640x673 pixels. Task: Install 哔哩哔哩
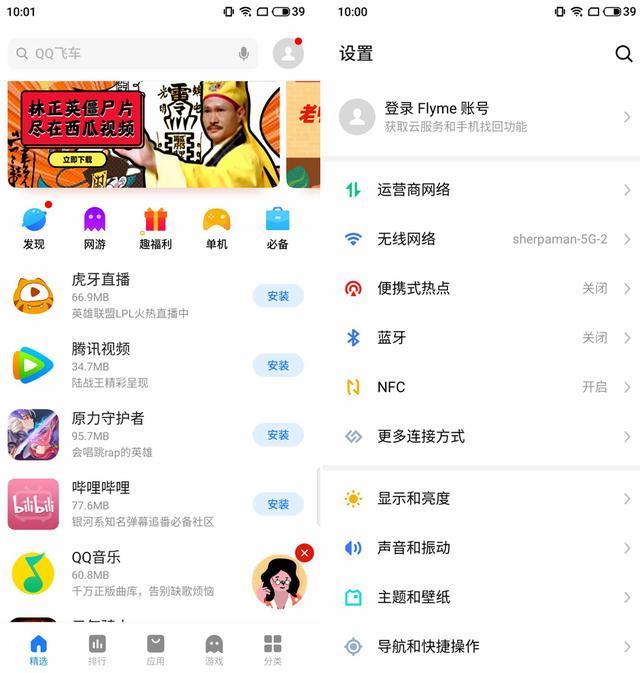tap(278, 504)
